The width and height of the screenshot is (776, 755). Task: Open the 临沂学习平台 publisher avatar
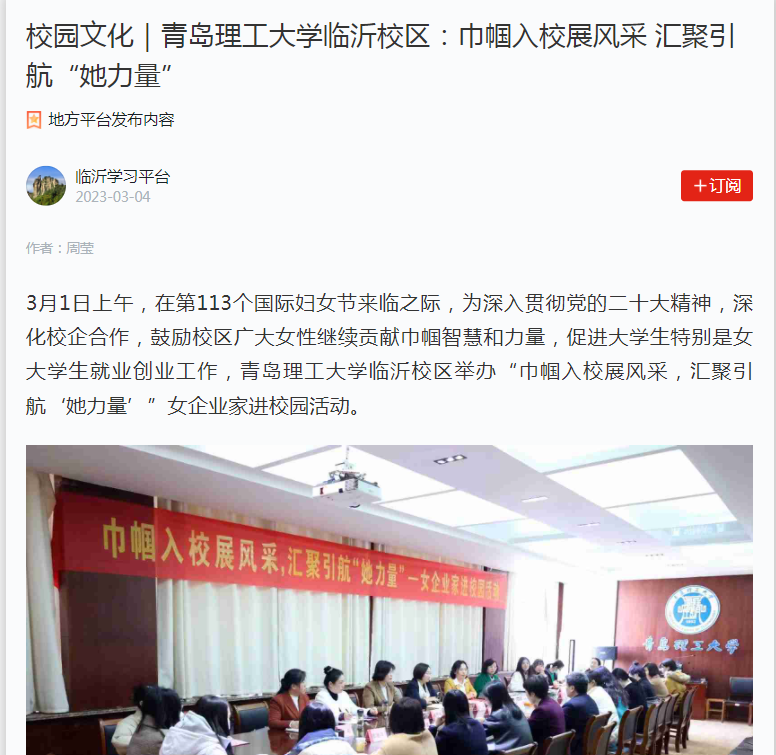point(46,186)
